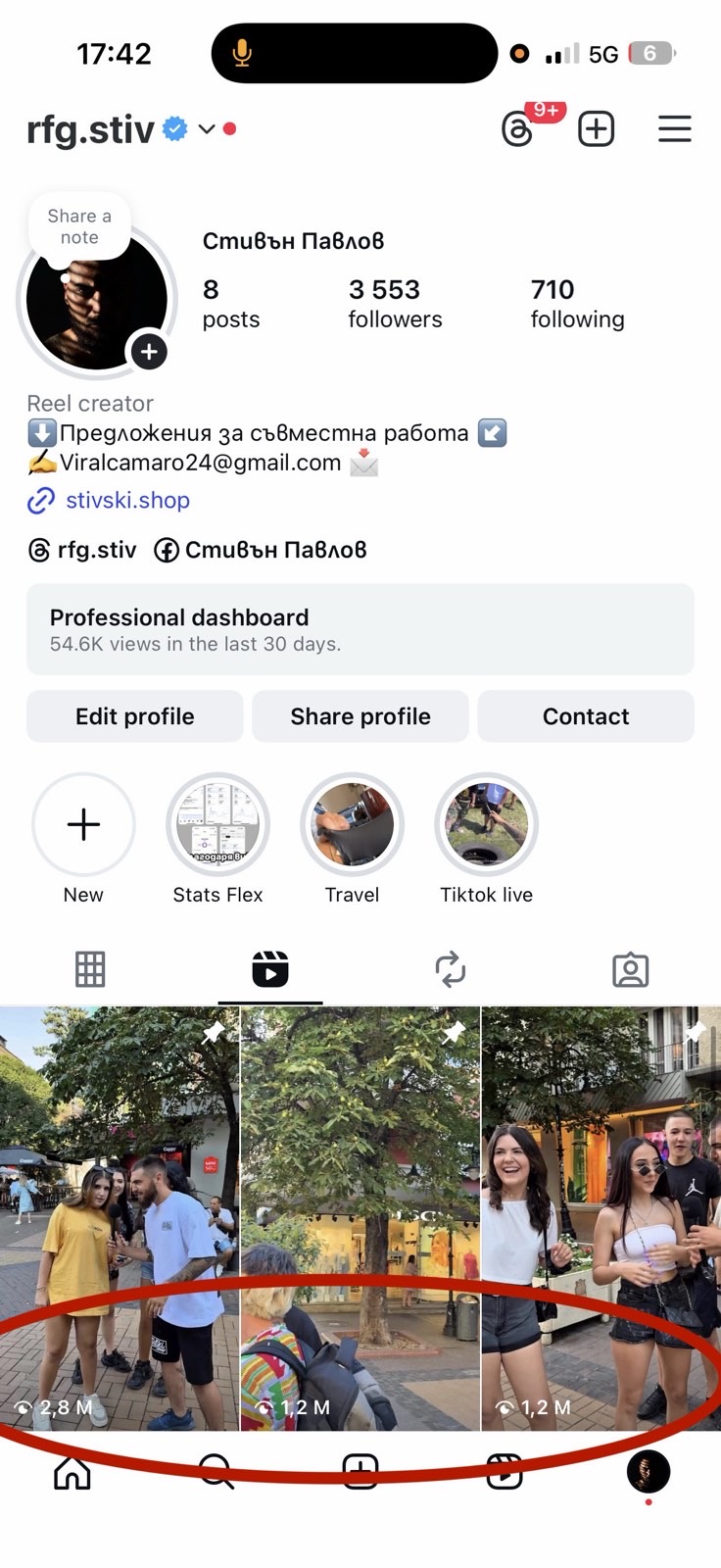
Task: Open the Travel highlight
Action: (x=352, y=825)
